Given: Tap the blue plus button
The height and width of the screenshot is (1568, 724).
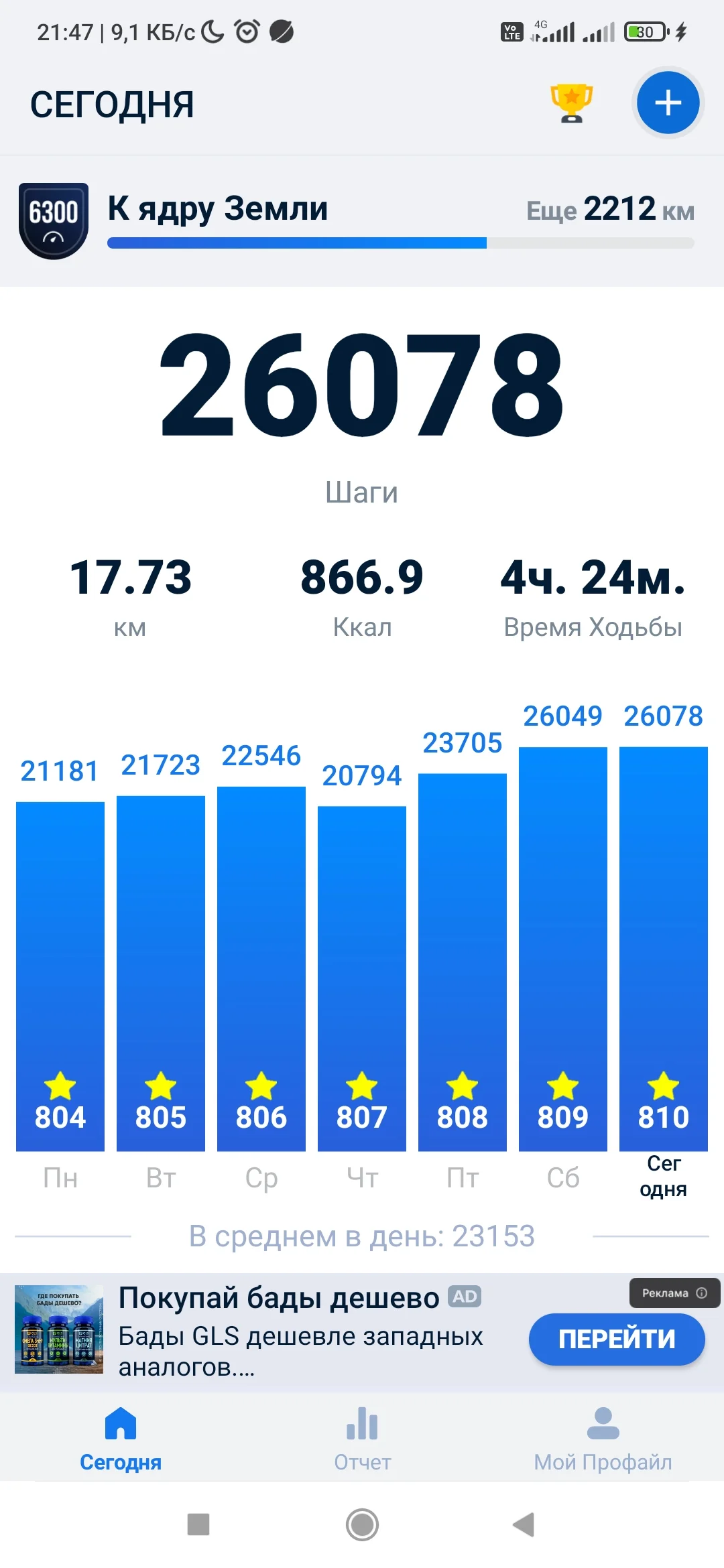Looking at the screenshot, I should pos(668,103).
